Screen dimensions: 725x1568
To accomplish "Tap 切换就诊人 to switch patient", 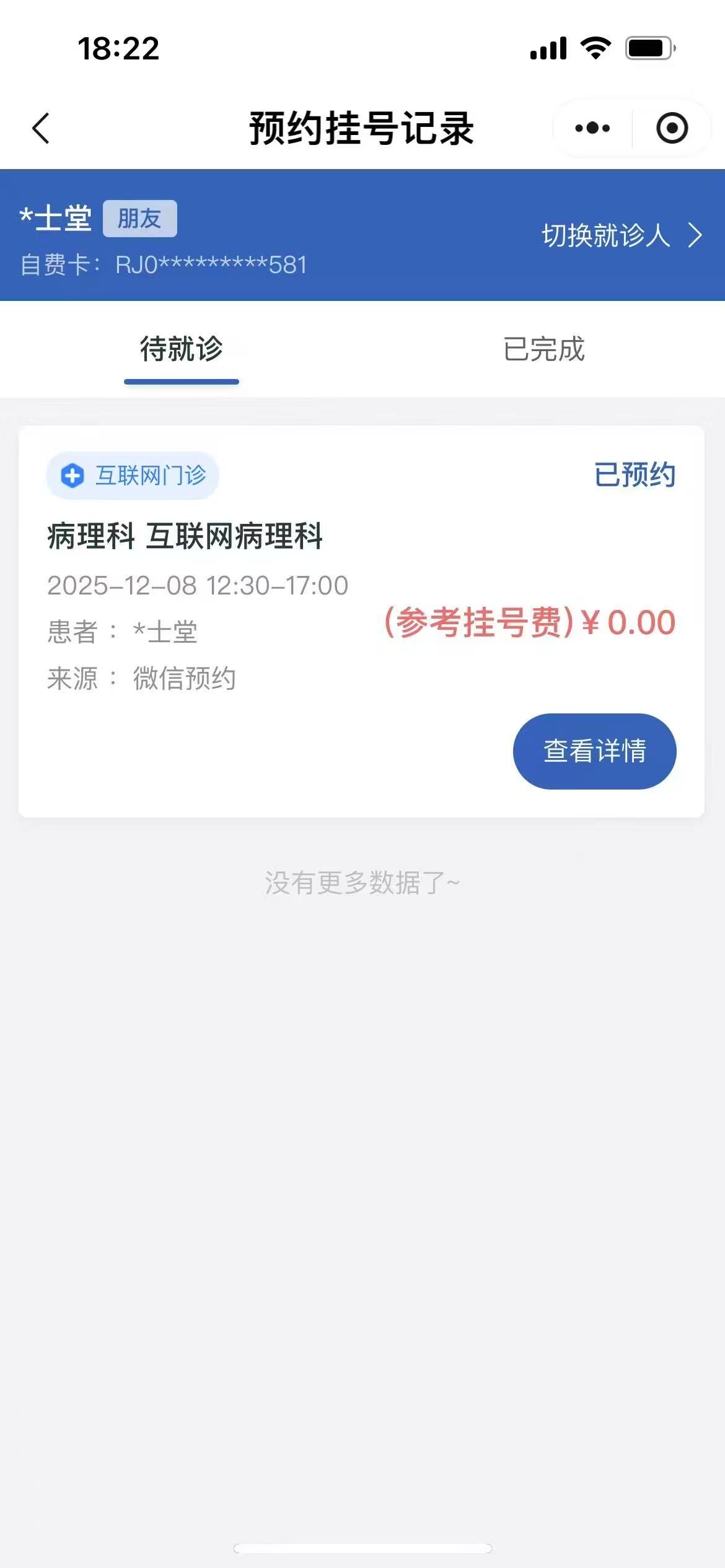I will 621,235.
